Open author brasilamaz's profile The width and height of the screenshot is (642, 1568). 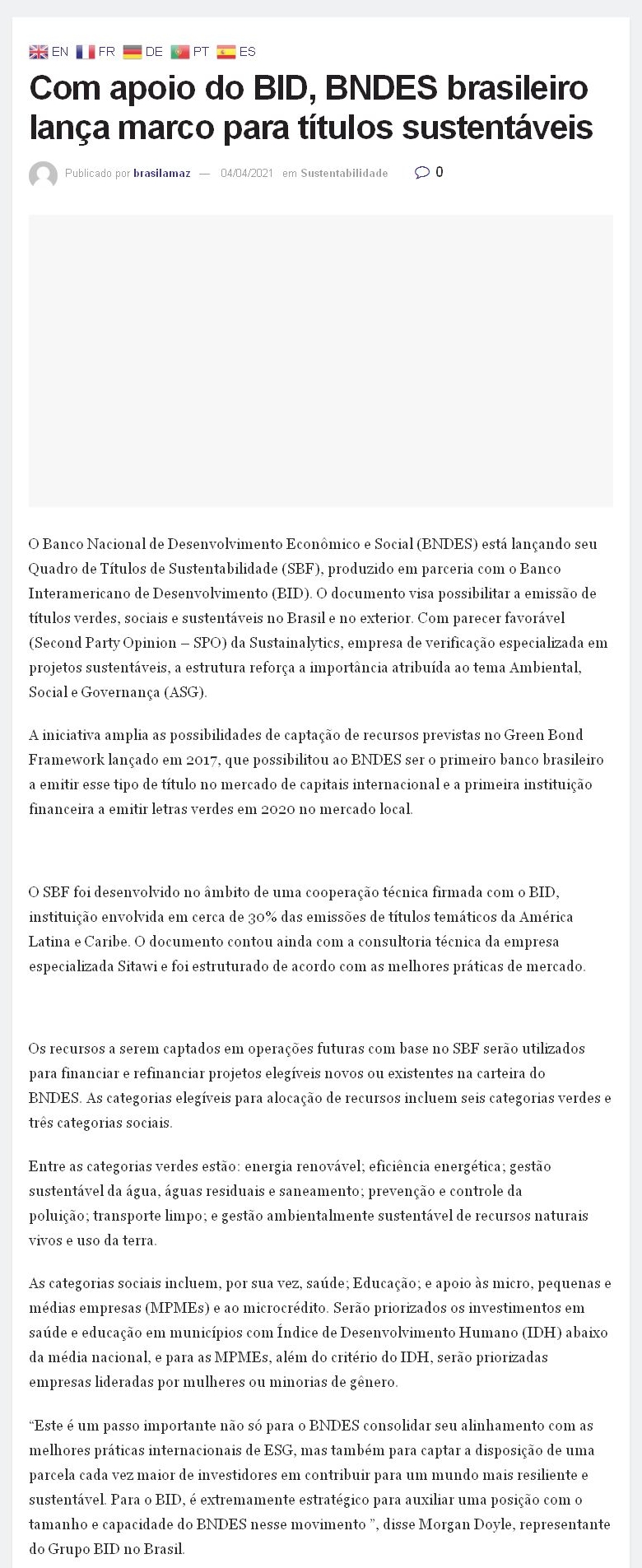pyautogui.click(x=161, y=174)
